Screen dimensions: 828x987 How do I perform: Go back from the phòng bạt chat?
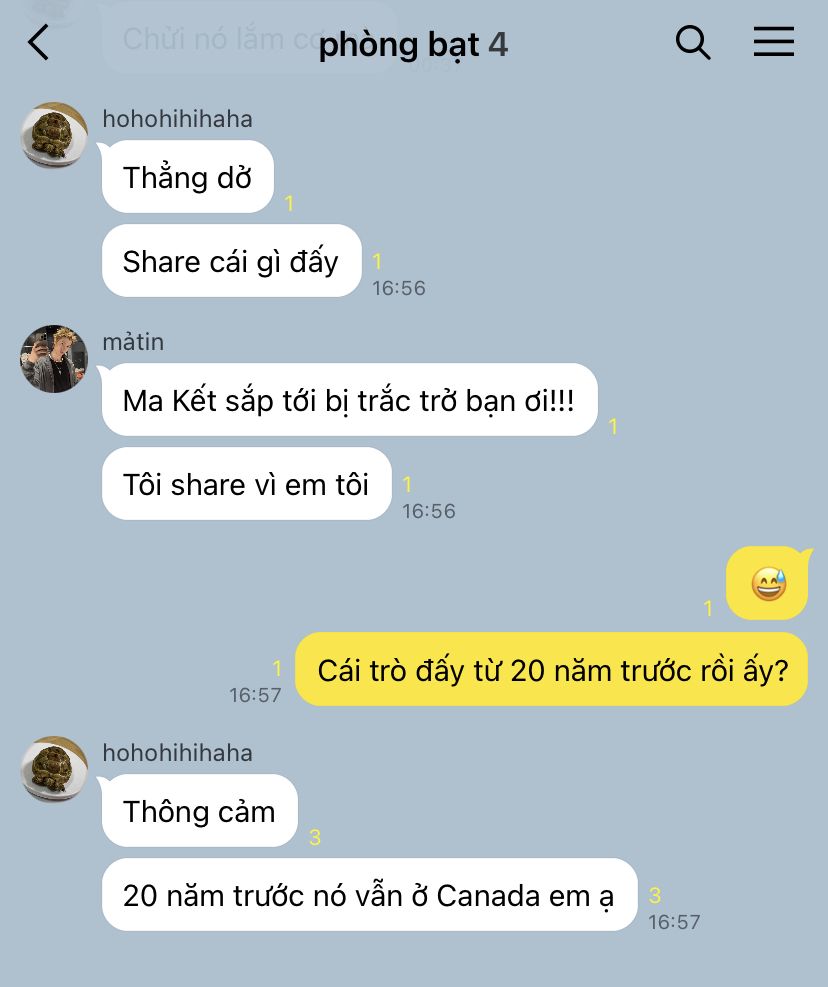(x=38, y=43)
